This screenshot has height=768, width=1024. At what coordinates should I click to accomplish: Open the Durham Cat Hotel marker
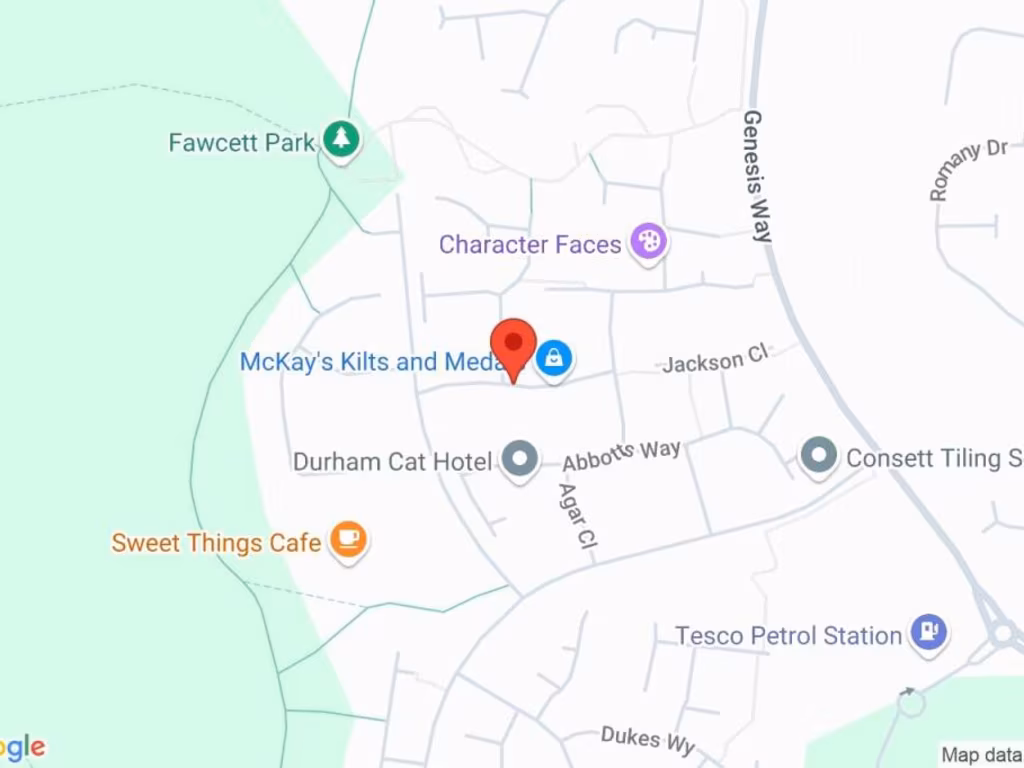[519, 459]
